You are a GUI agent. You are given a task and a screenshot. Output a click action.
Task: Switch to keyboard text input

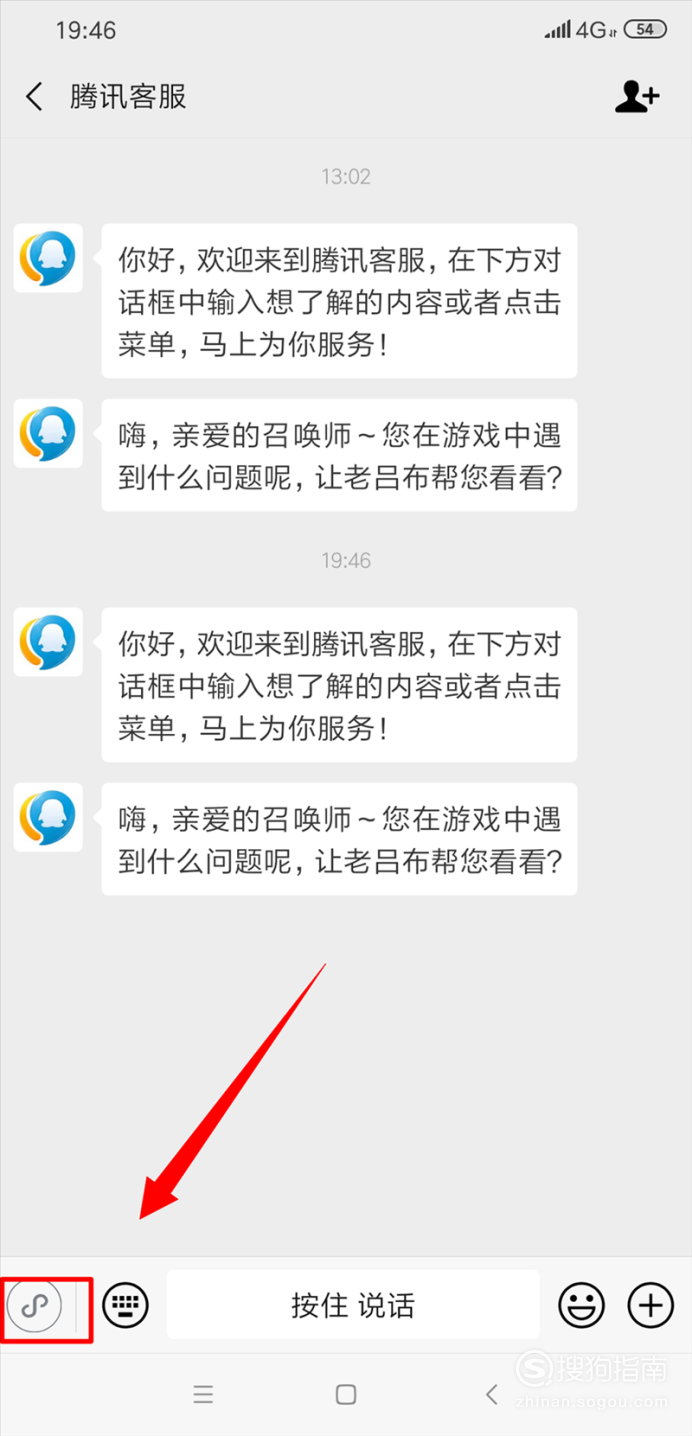125,1304
